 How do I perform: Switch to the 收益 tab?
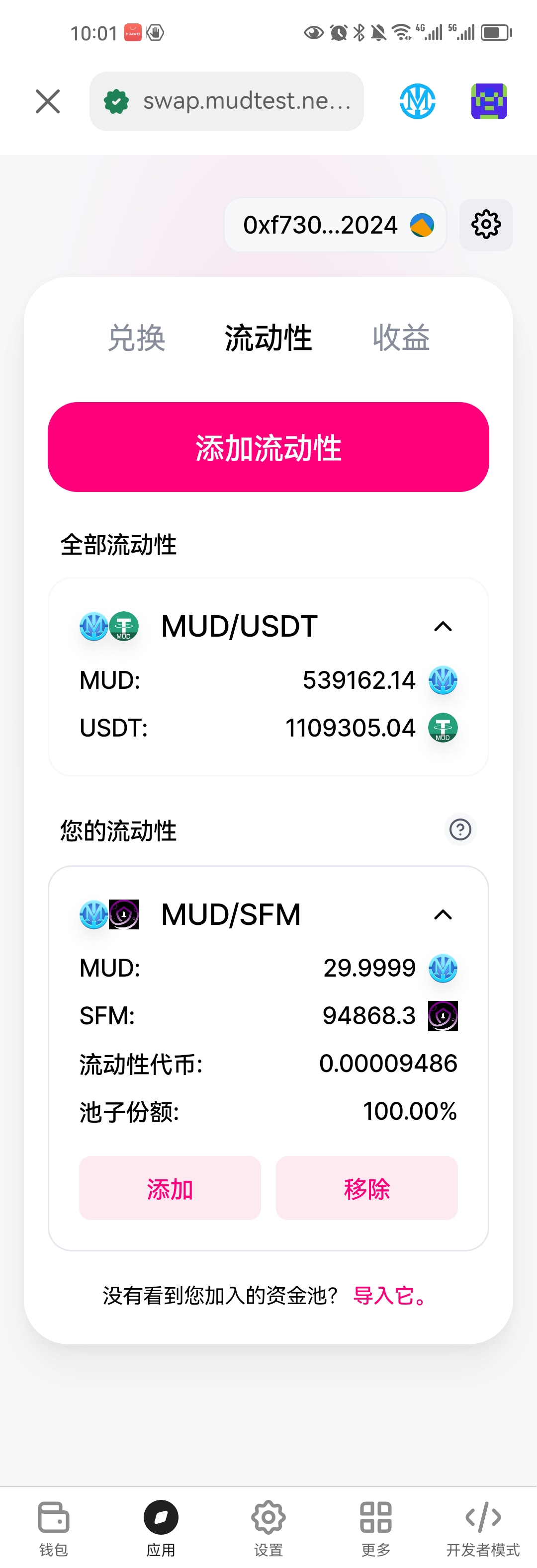[x=401, y=338]
